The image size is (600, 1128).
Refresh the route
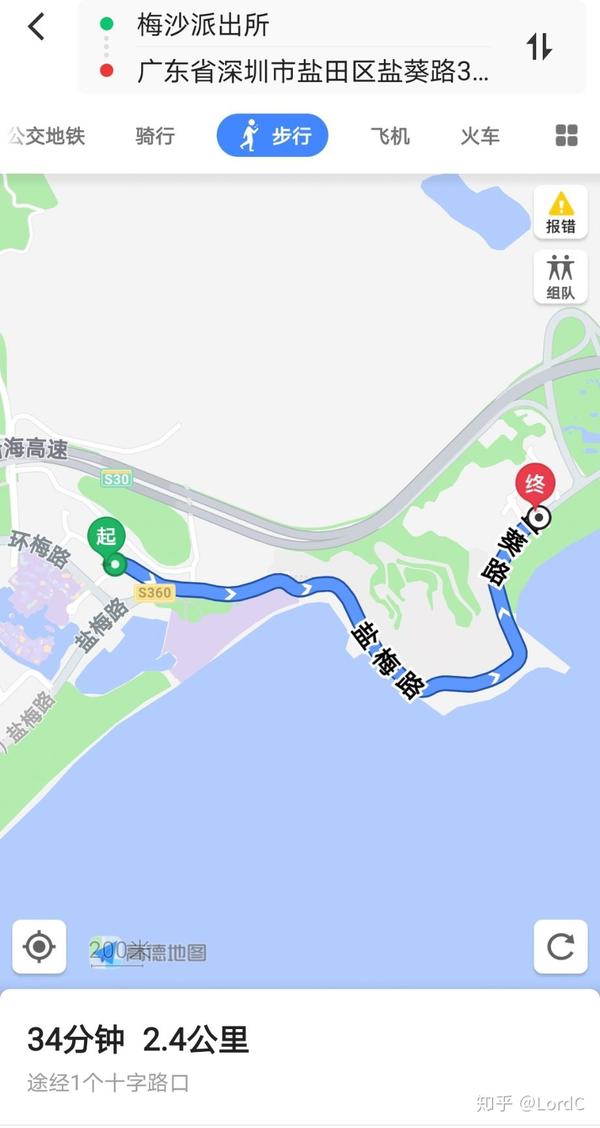pos(561,946)
